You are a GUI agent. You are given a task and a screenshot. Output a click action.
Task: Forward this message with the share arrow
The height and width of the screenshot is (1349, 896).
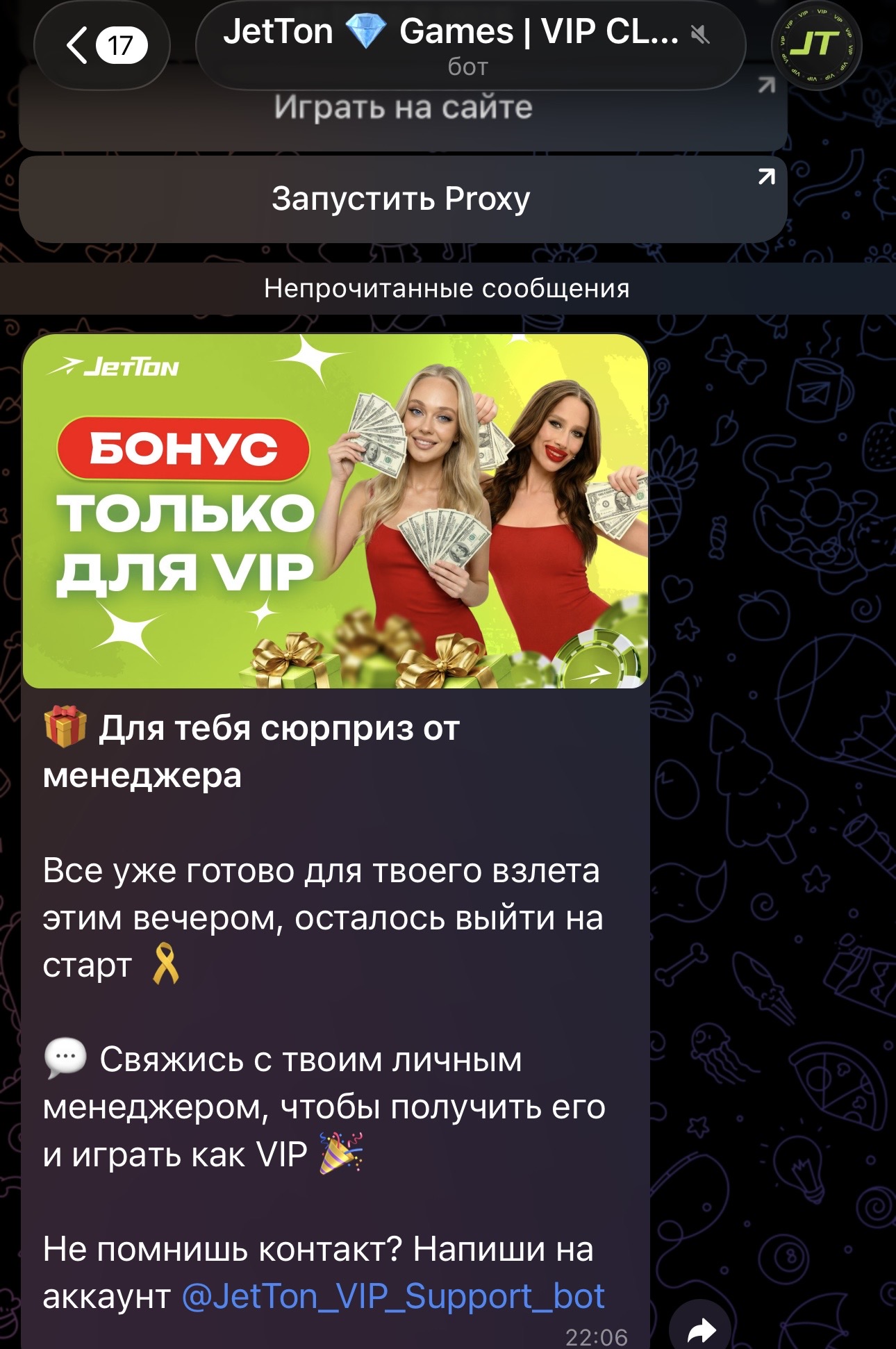700,1328
